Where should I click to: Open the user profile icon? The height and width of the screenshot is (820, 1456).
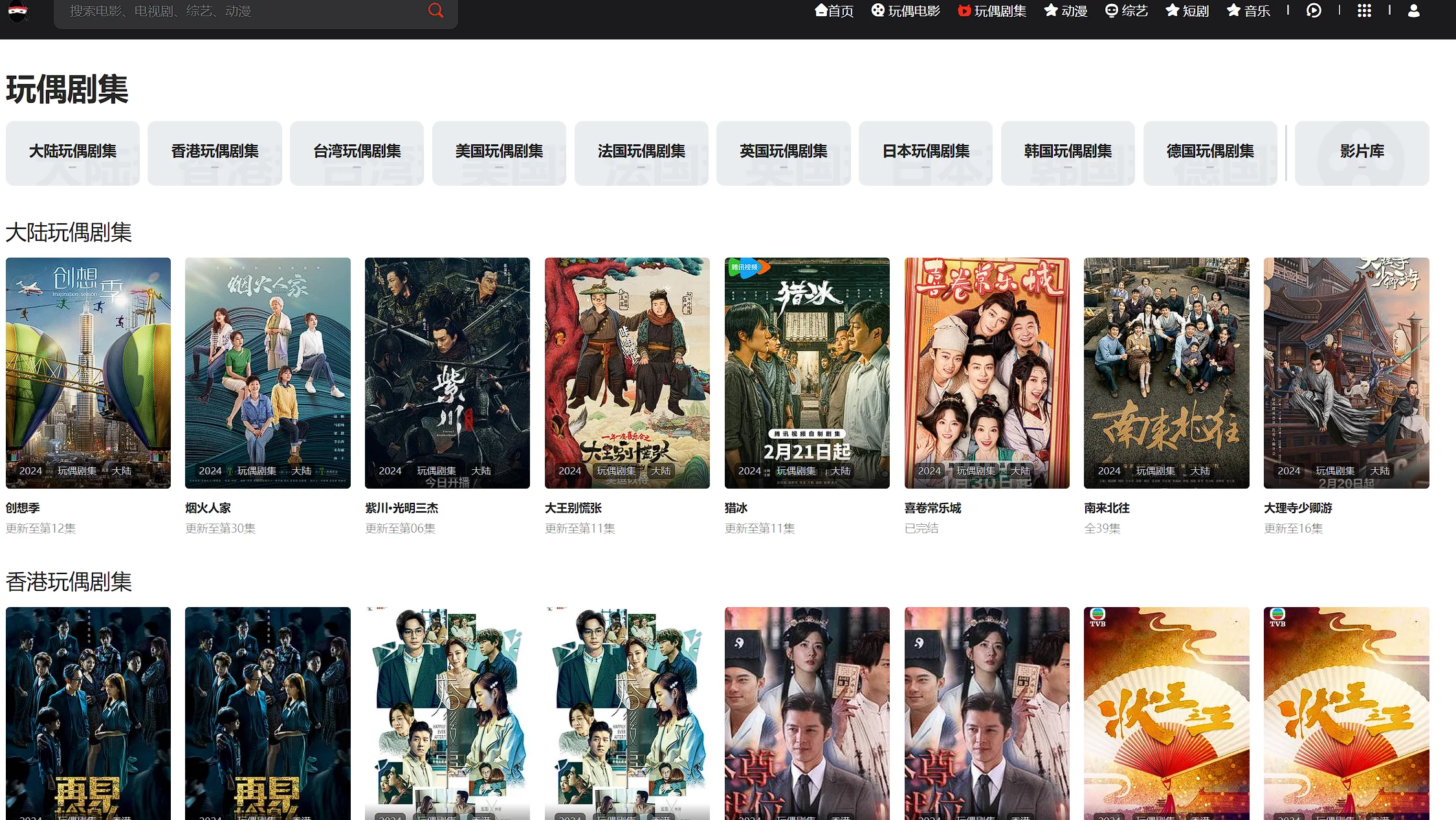pos(1414,11)
